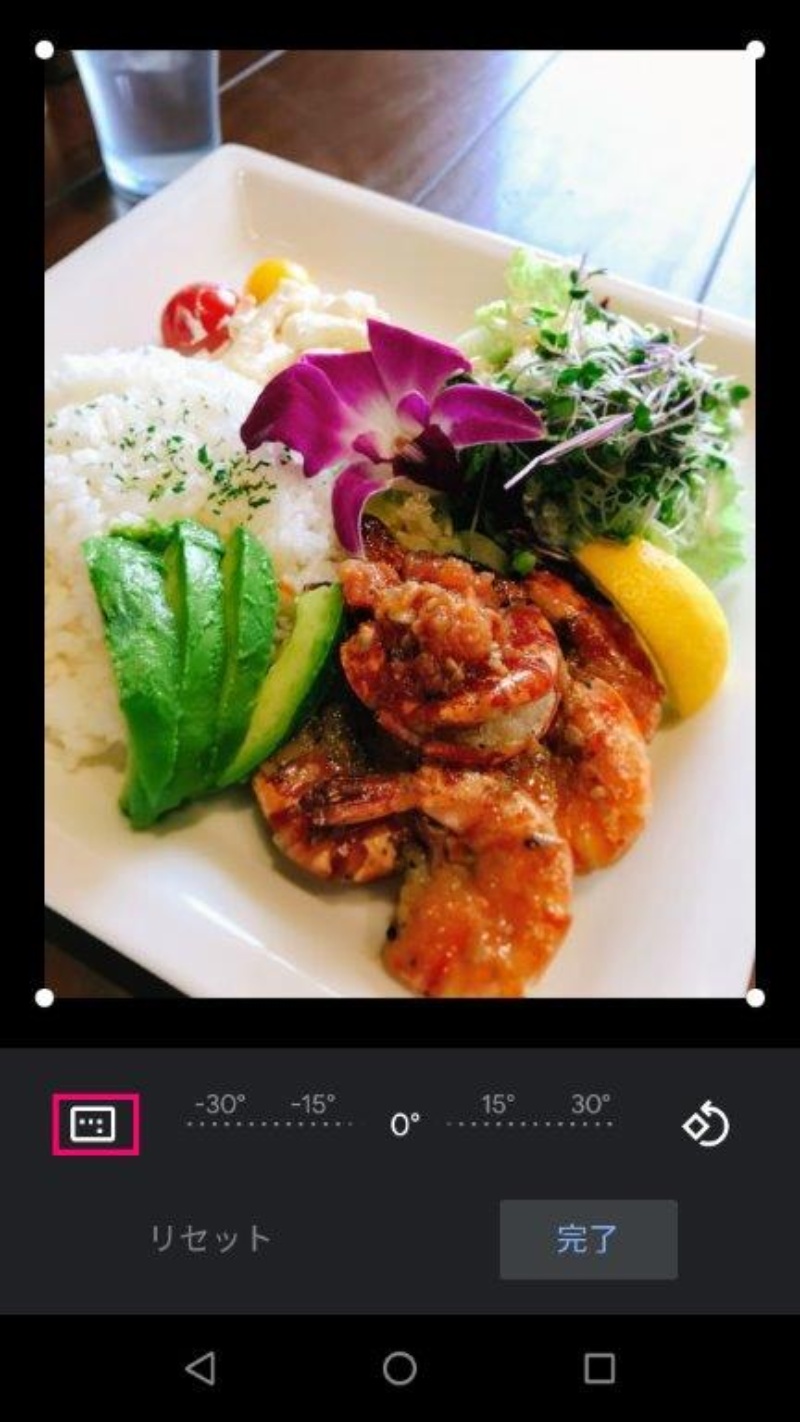
Task: Open the aspect ratio options
Action: 94,1125
